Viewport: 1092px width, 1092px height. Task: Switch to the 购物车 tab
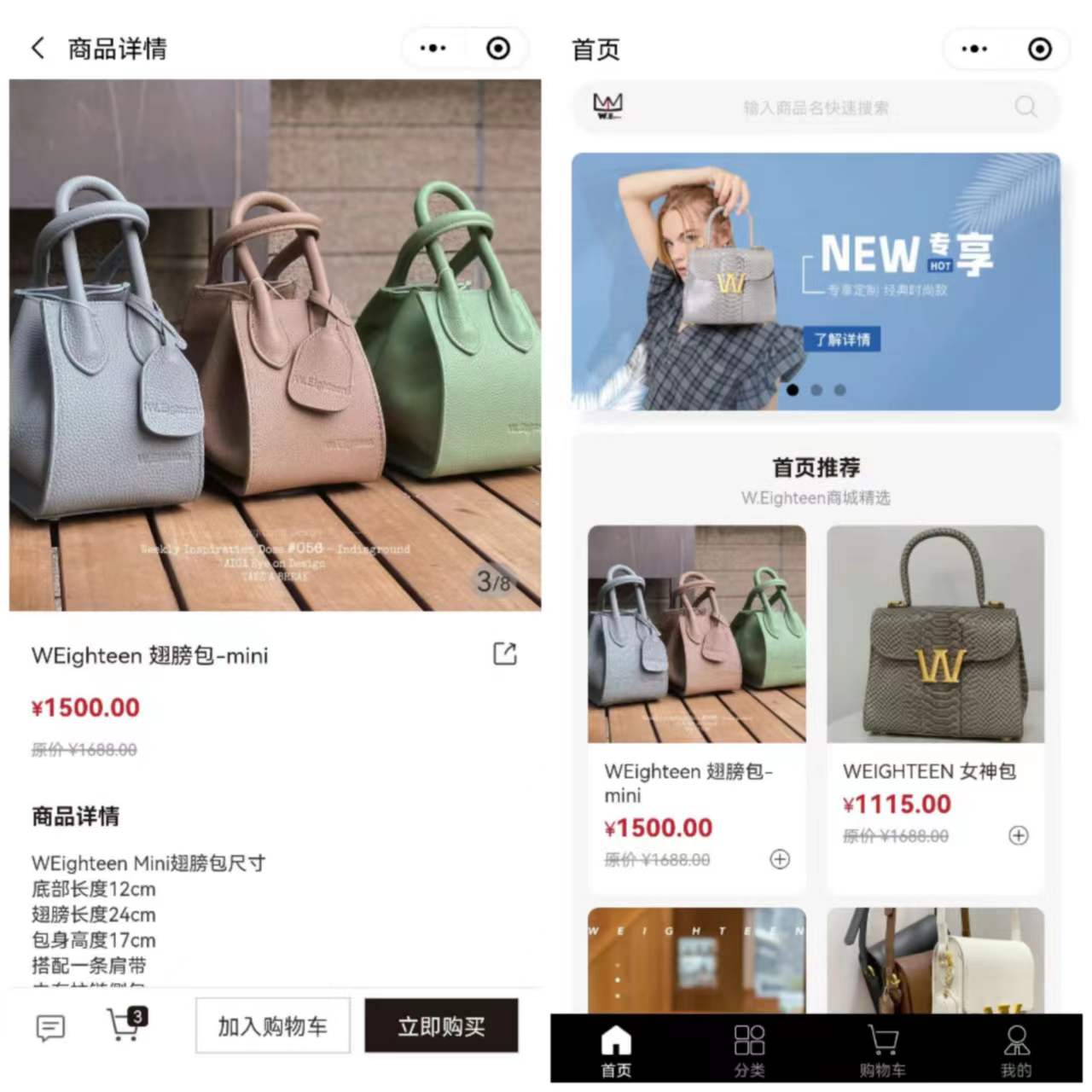(x=882, y=1051)
